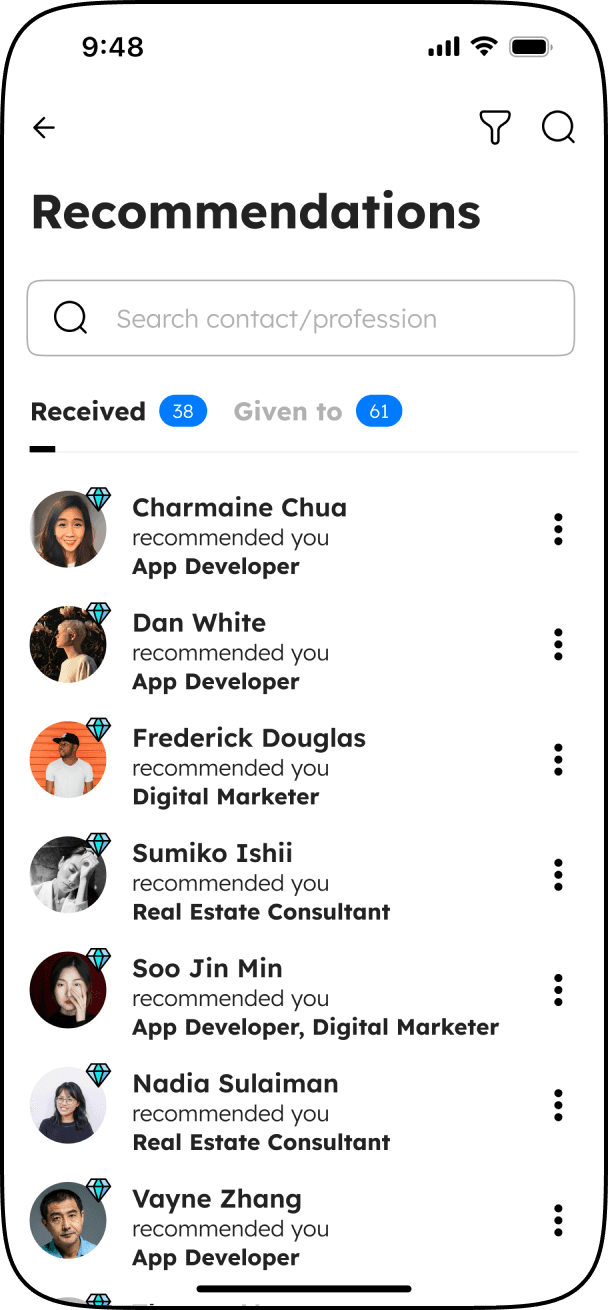Image resolution: width=608 pixels, height=1310 pixels.
Task: Open more options for Charmaine Chua
Action: coord(558,530)
